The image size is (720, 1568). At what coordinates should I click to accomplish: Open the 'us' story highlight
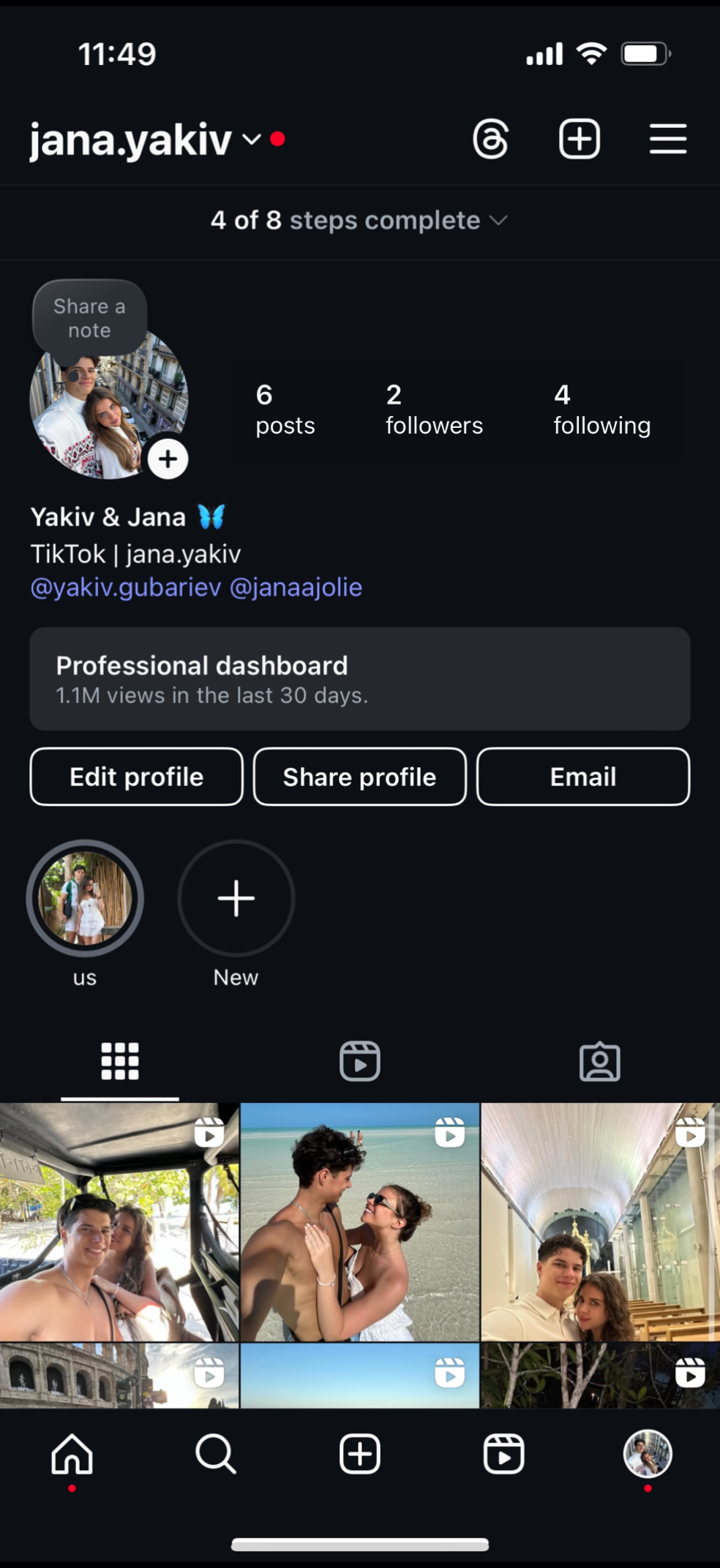pos(85,898)
